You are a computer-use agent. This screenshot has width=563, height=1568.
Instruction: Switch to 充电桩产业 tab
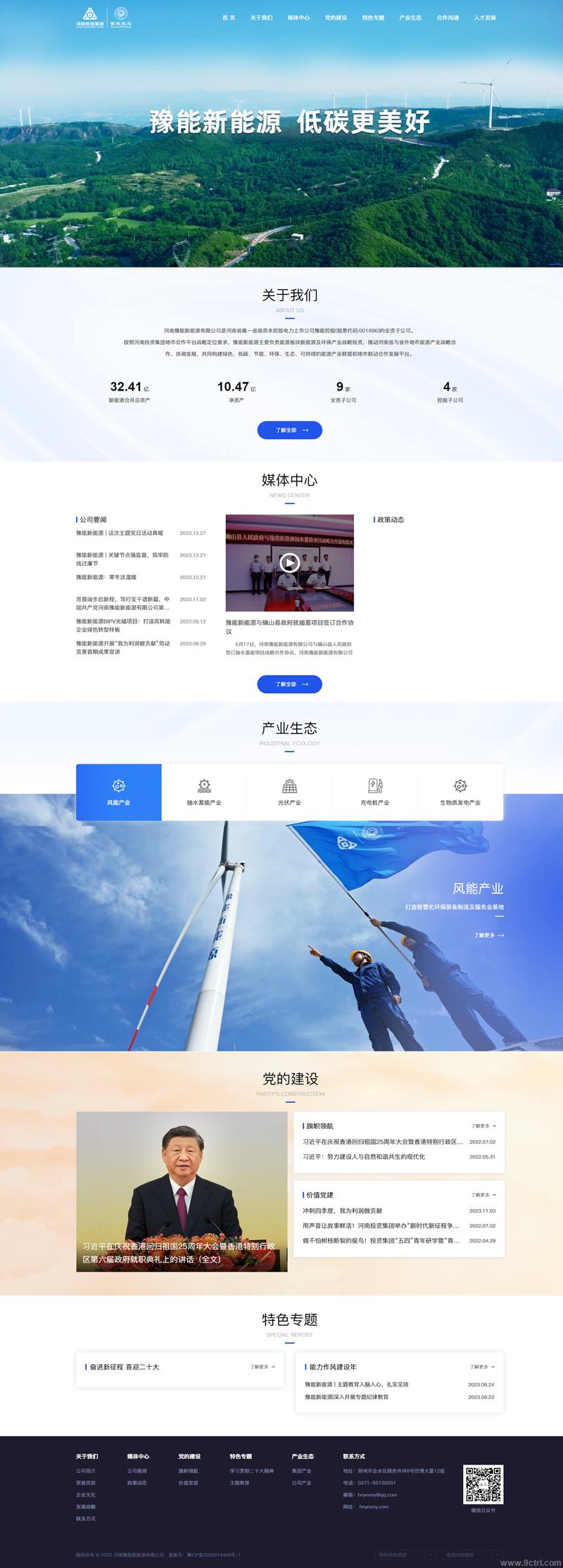pos(374,792)
